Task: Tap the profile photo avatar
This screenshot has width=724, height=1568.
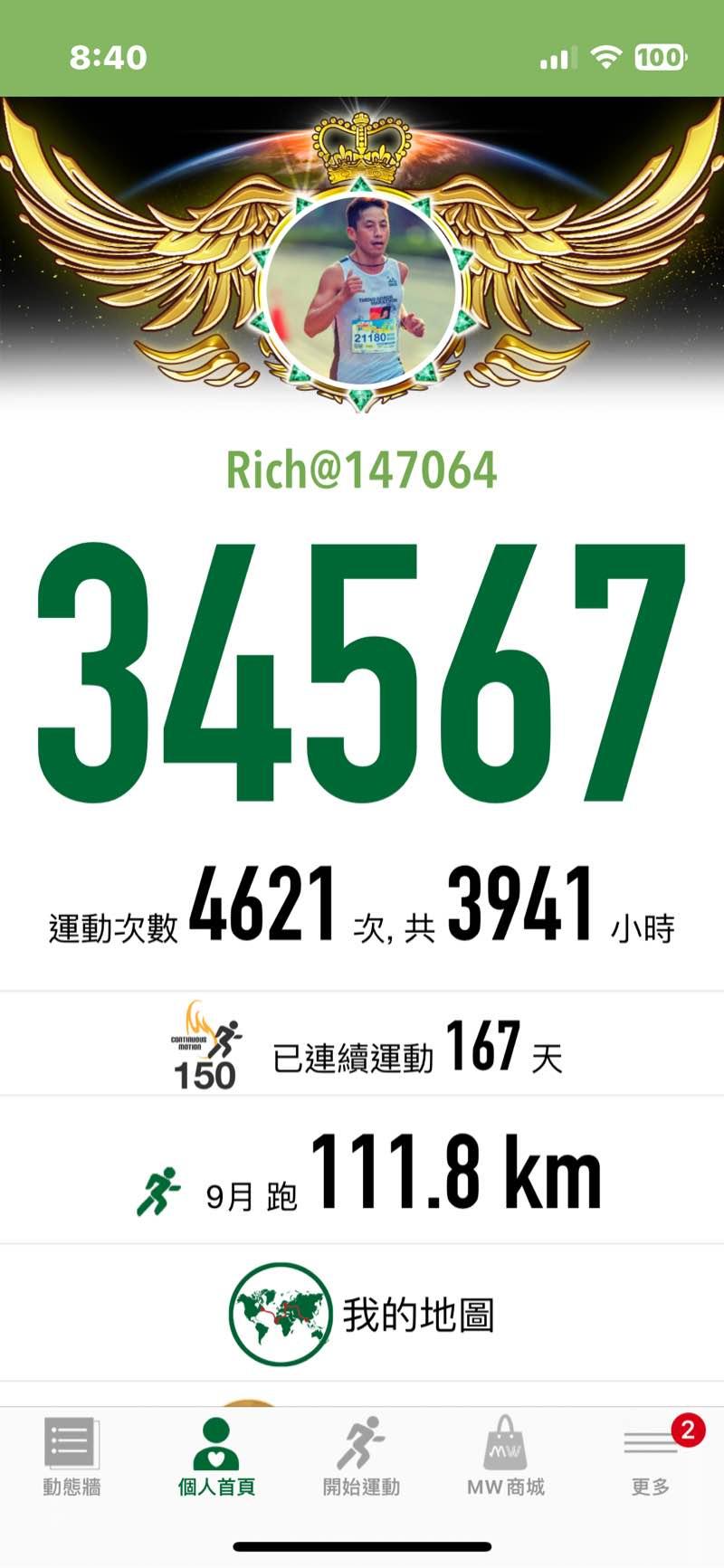Action: (x=362, y=289)
